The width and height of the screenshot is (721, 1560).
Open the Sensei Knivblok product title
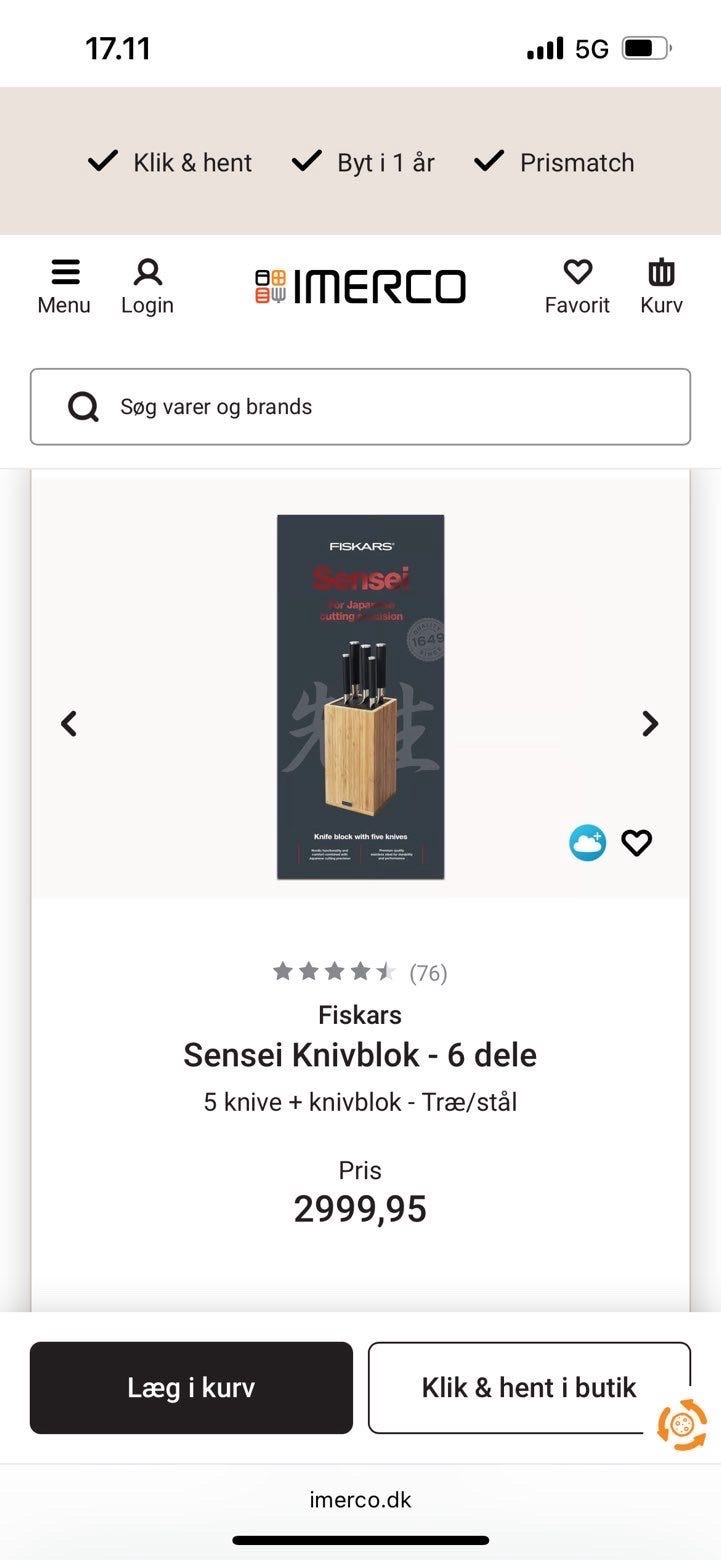(x=360, y=1055)
